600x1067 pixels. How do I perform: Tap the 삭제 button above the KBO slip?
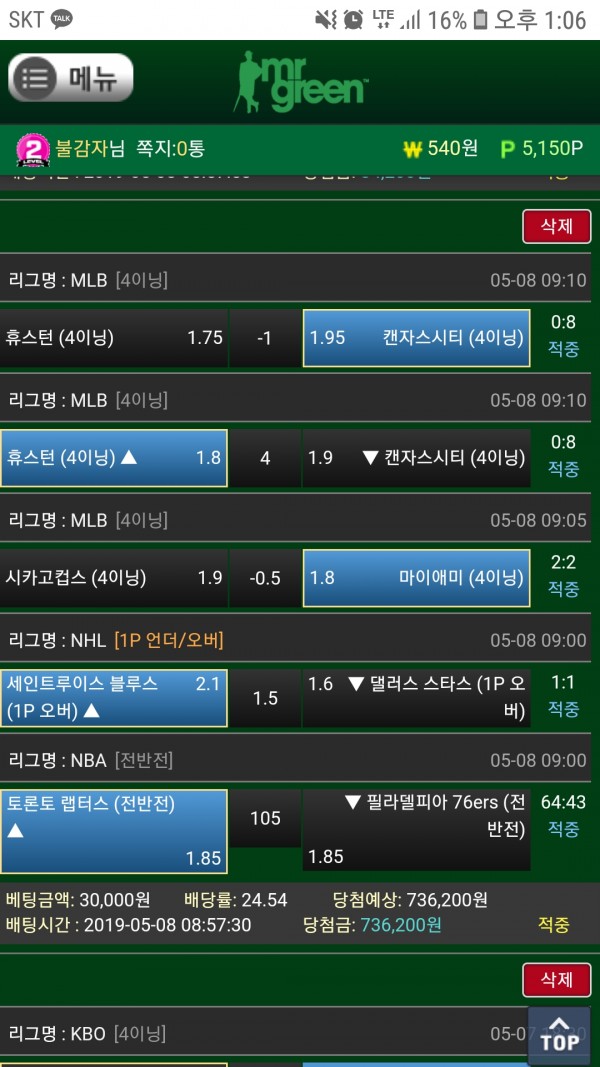click(556, 979)
